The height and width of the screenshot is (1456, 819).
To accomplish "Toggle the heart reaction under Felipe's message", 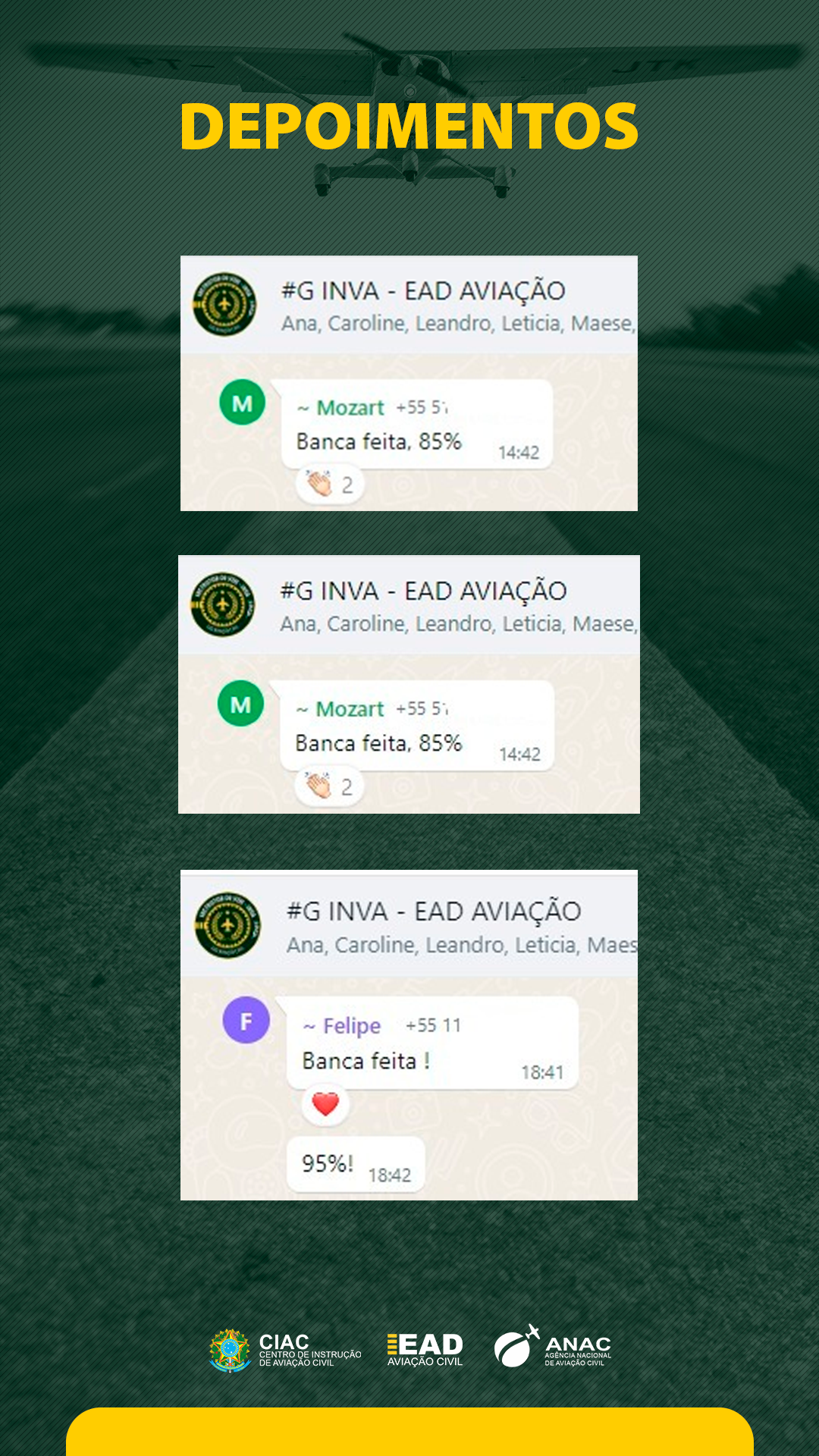I will click(325, 1104).
